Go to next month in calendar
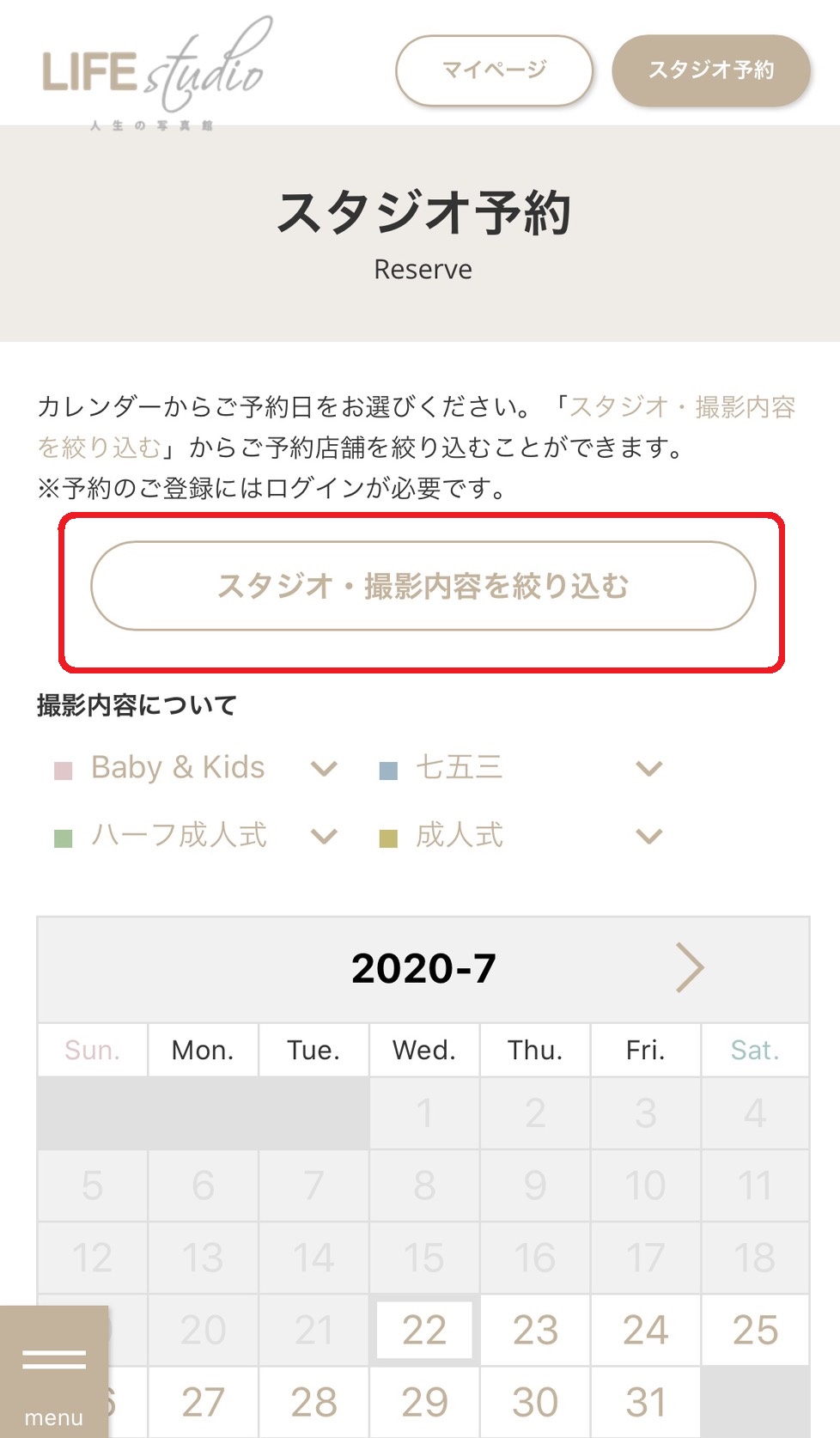The width and height of the screenshot is (840, 1438). tap(690, 968)
